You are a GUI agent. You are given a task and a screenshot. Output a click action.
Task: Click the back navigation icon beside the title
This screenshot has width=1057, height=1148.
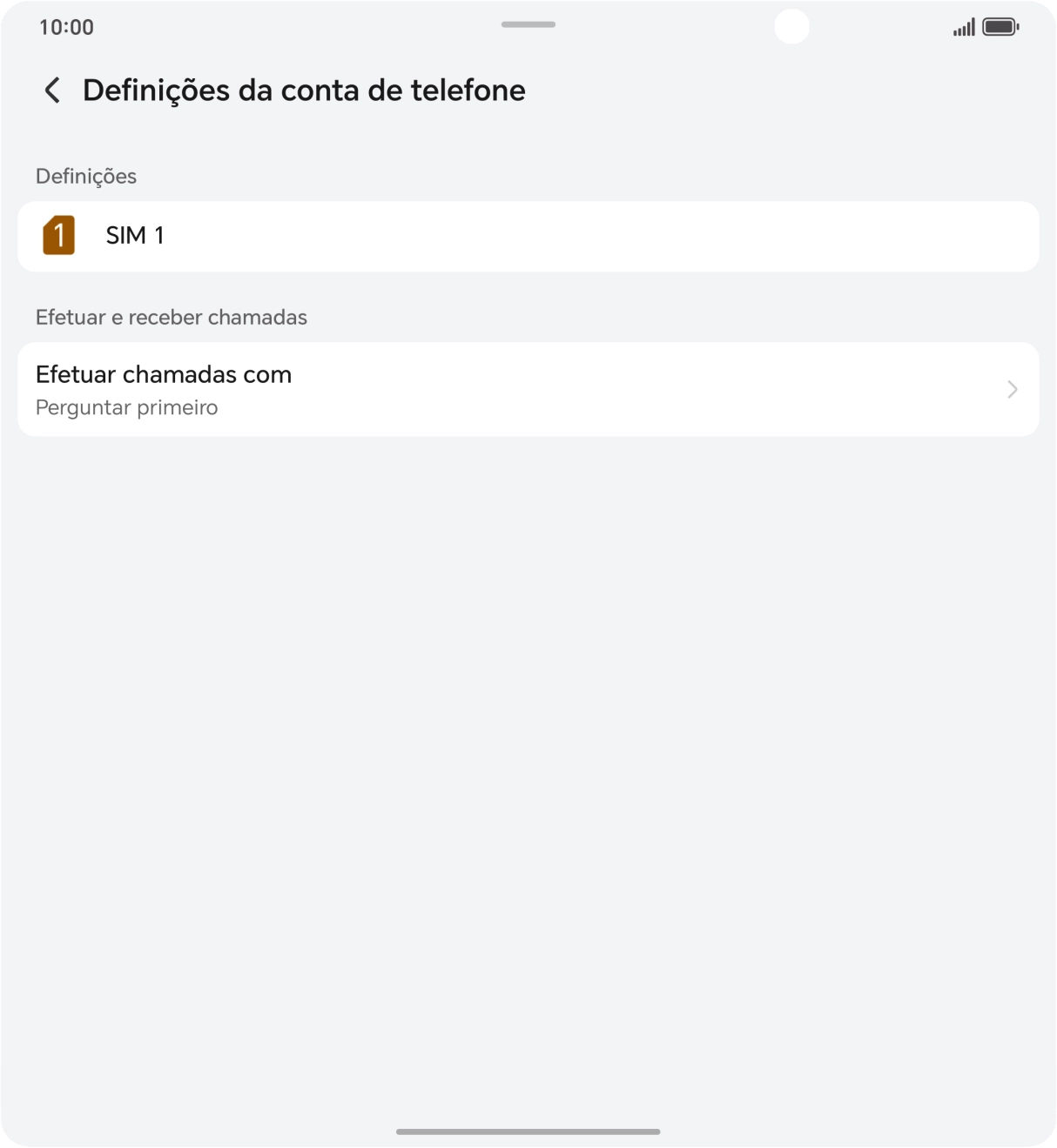(52, 90)
